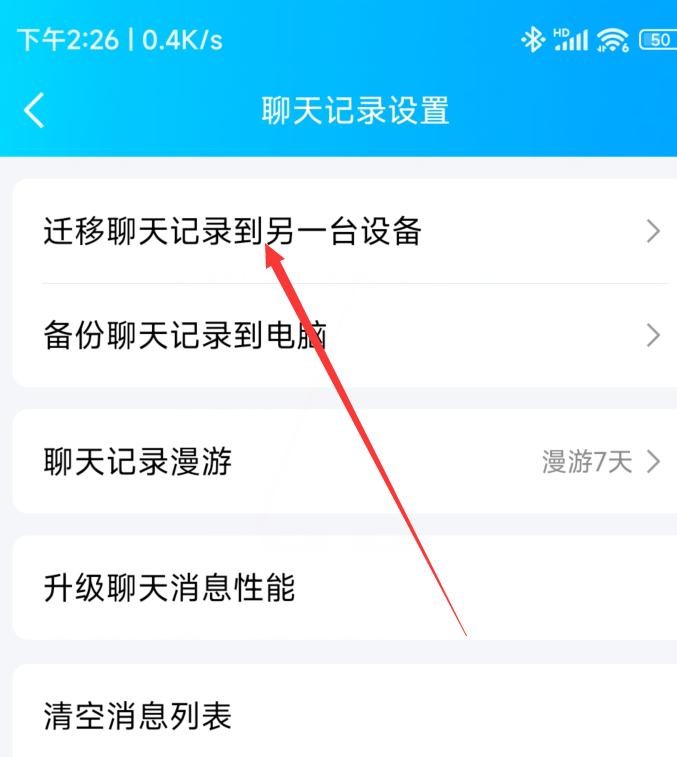Open 备份聊天记录到电脑
677x757 pixels.
[x=338, y=335]
